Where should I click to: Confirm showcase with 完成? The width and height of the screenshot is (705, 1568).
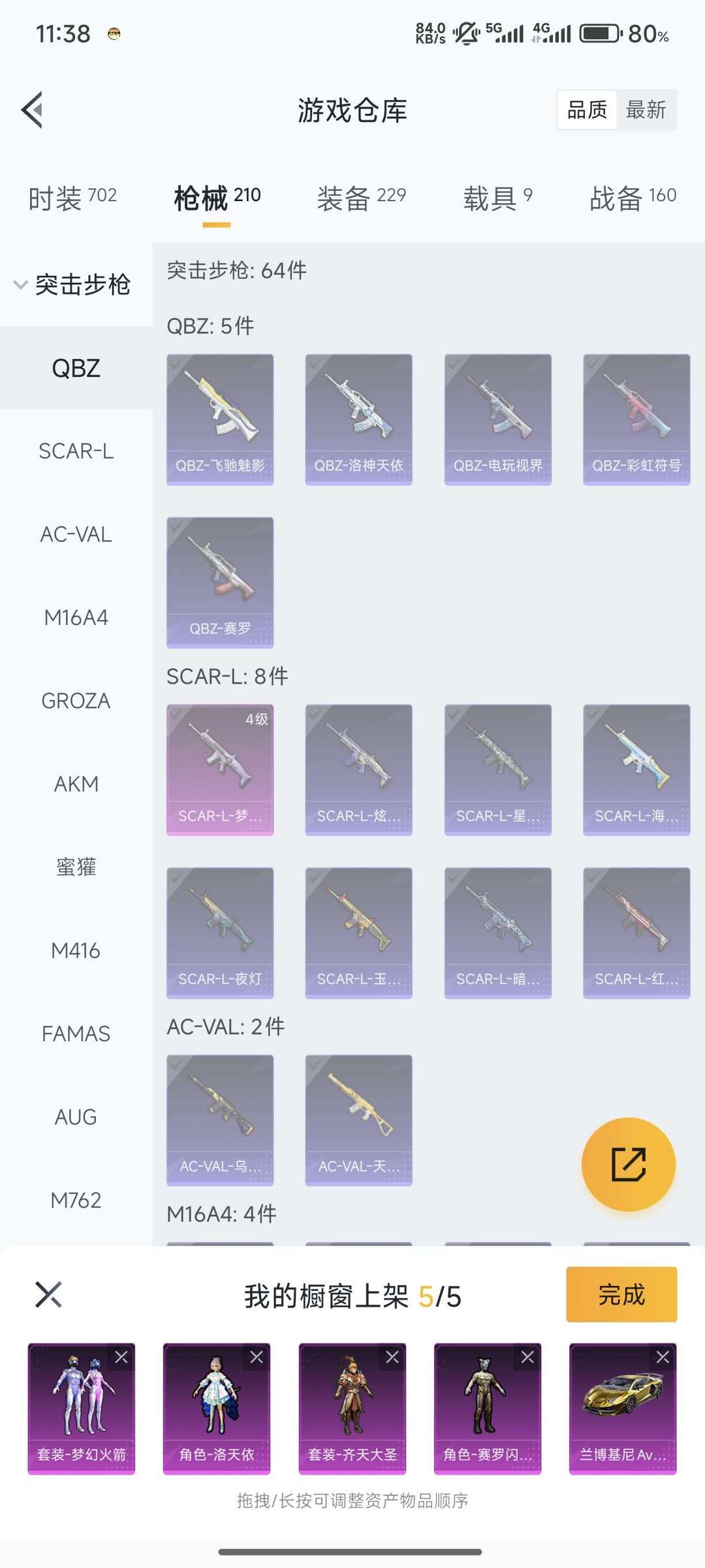click(621, 1294)
